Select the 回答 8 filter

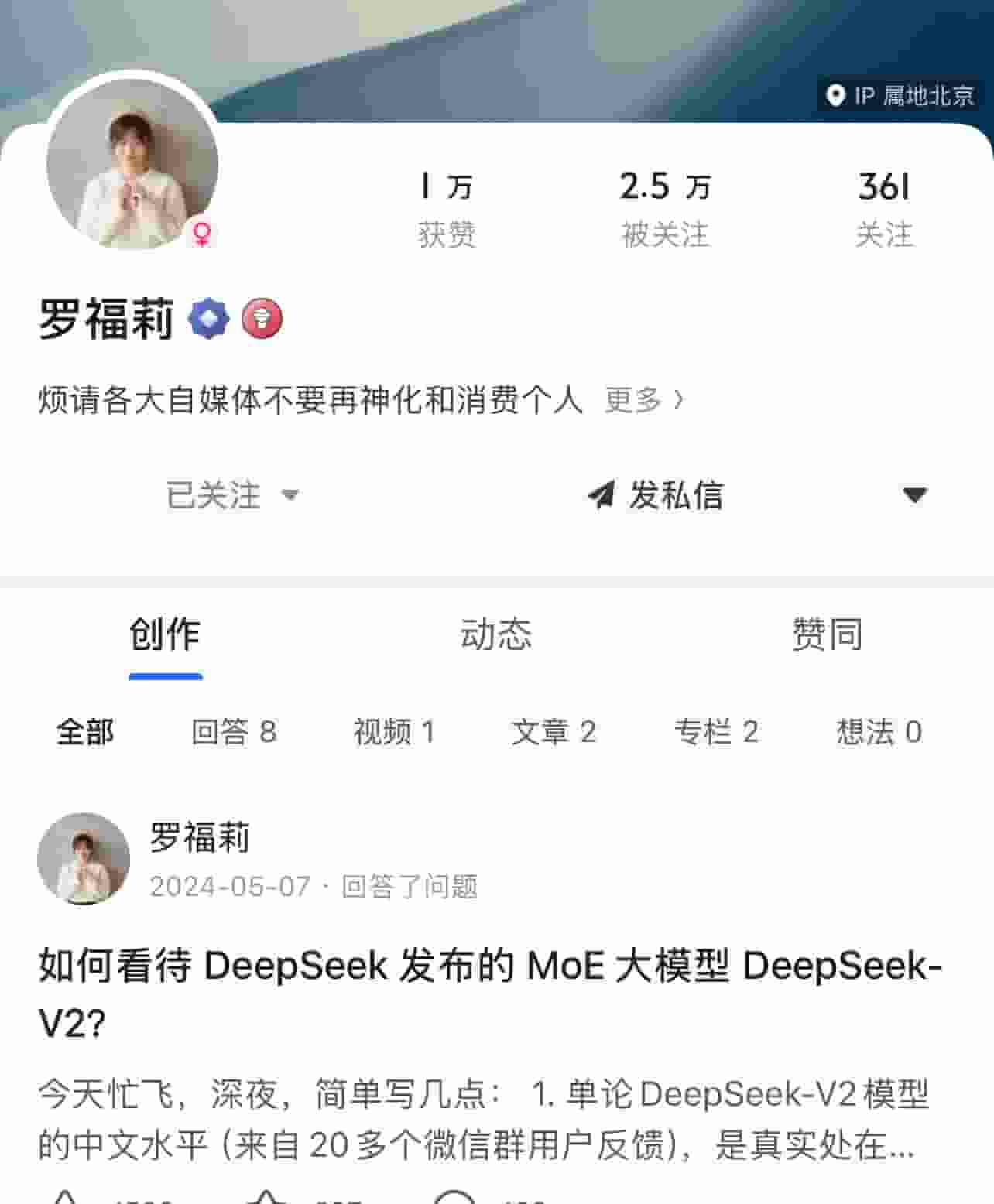click(x=235, y=732)
